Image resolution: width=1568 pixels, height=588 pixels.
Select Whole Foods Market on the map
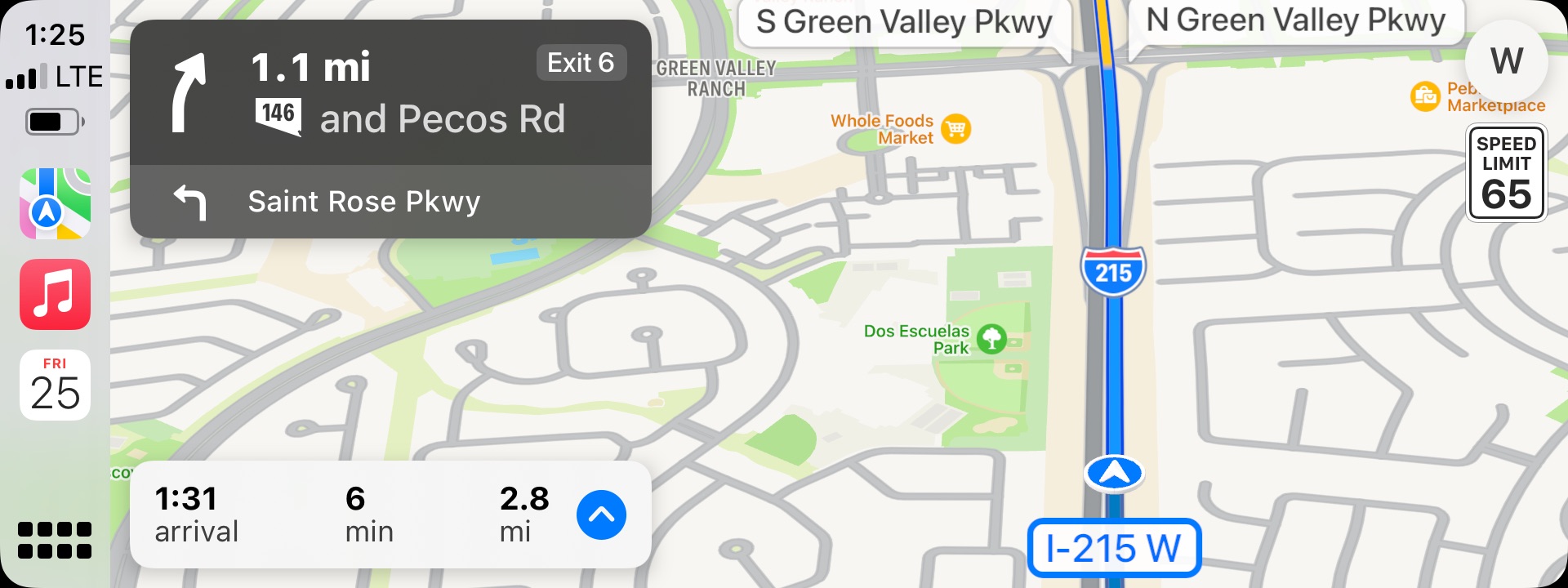pyautogui.click(x=955, y=129)
